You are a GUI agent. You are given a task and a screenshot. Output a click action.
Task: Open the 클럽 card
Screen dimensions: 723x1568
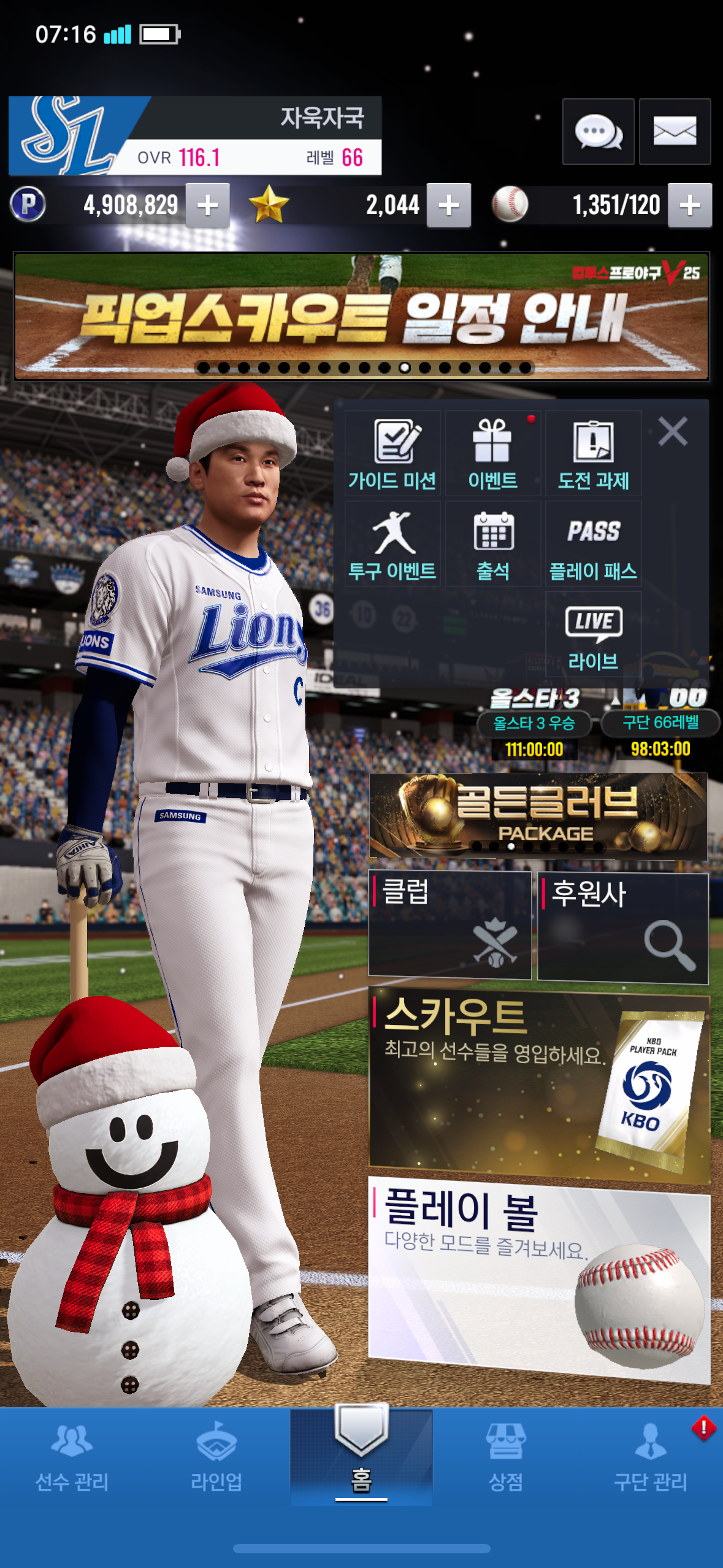tap(449, 925)
